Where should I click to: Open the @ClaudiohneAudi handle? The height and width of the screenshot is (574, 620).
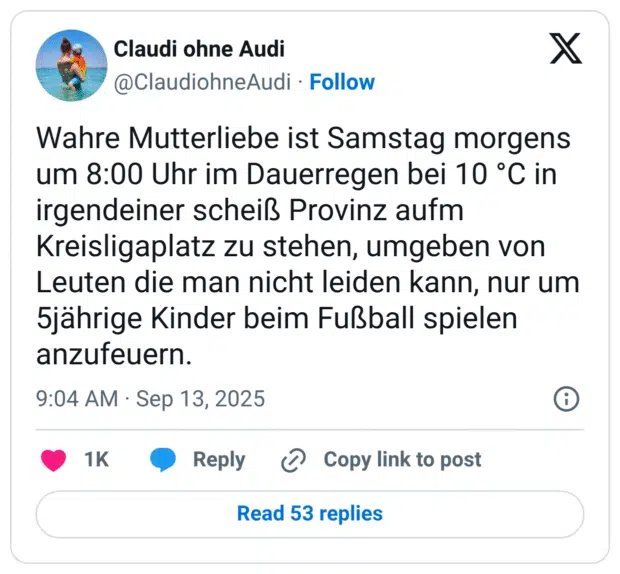tap(205, 83)
